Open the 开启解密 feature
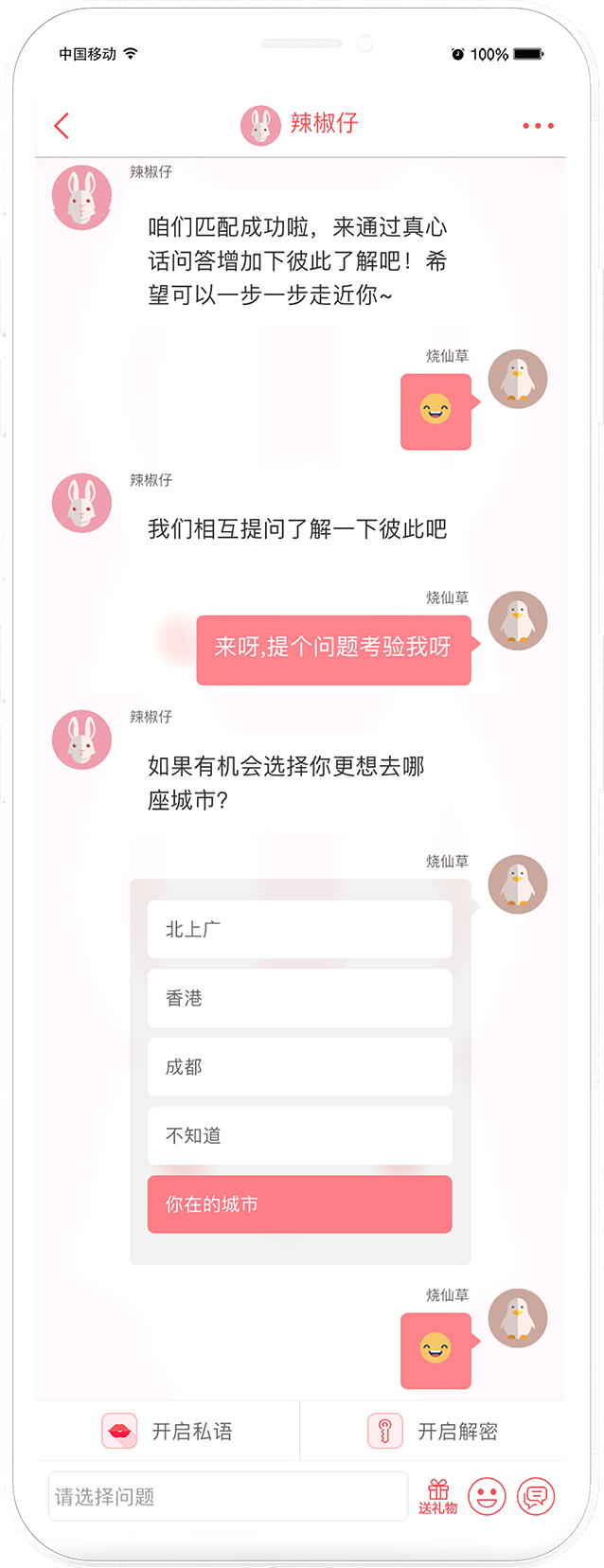This screenshot has width=604, height=1568. [433, 1431]
